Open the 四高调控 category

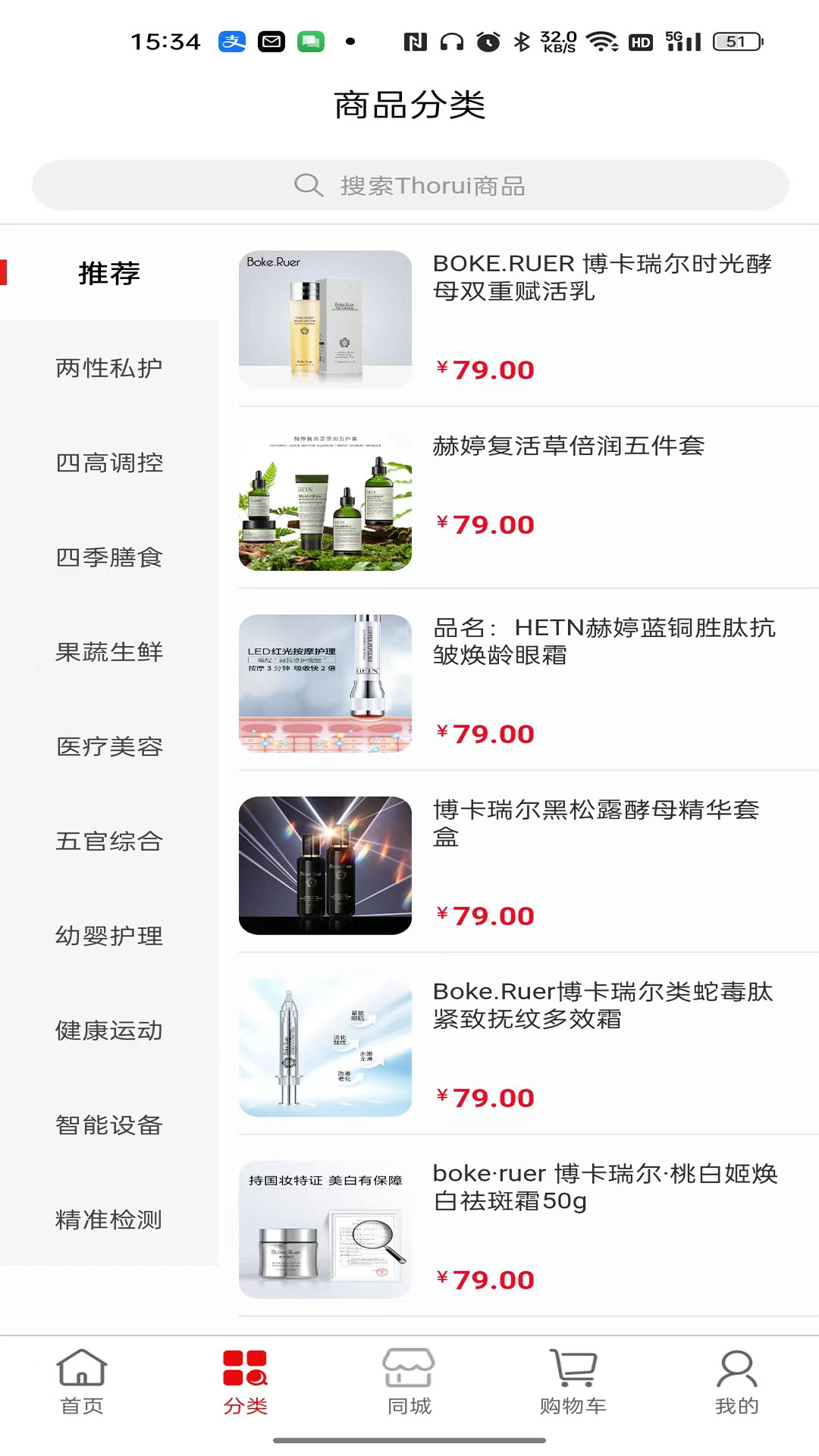108,463
